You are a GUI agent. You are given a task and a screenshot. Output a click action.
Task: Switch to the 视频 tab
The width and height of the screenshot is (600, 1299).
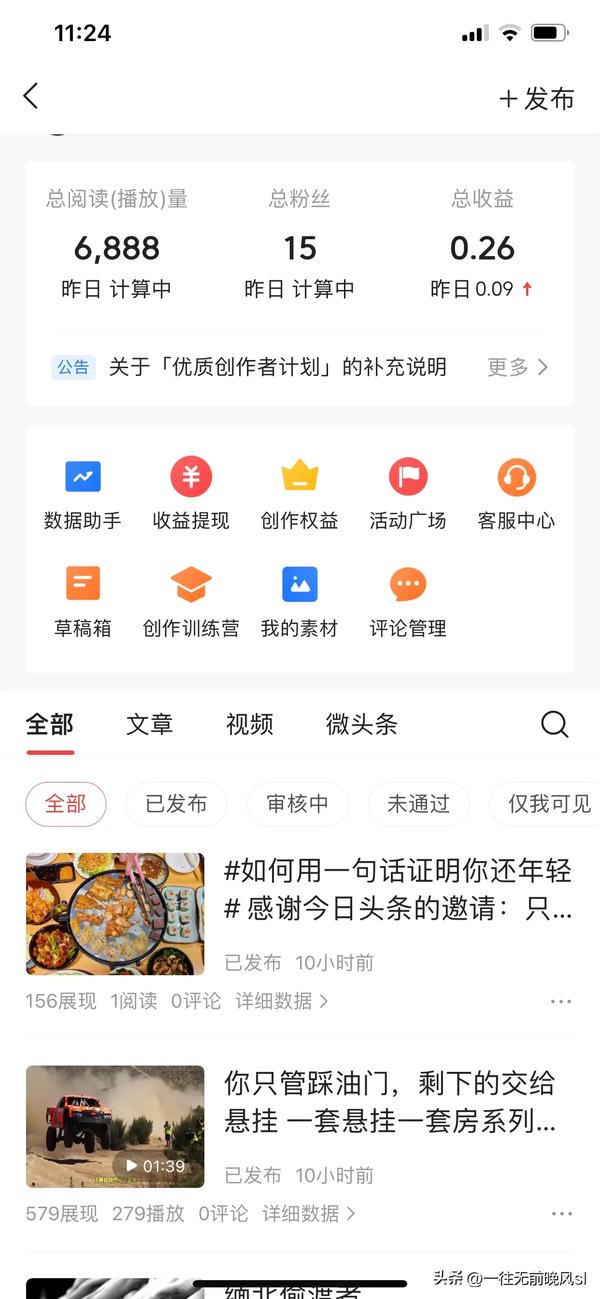click(x=250, y=724)
